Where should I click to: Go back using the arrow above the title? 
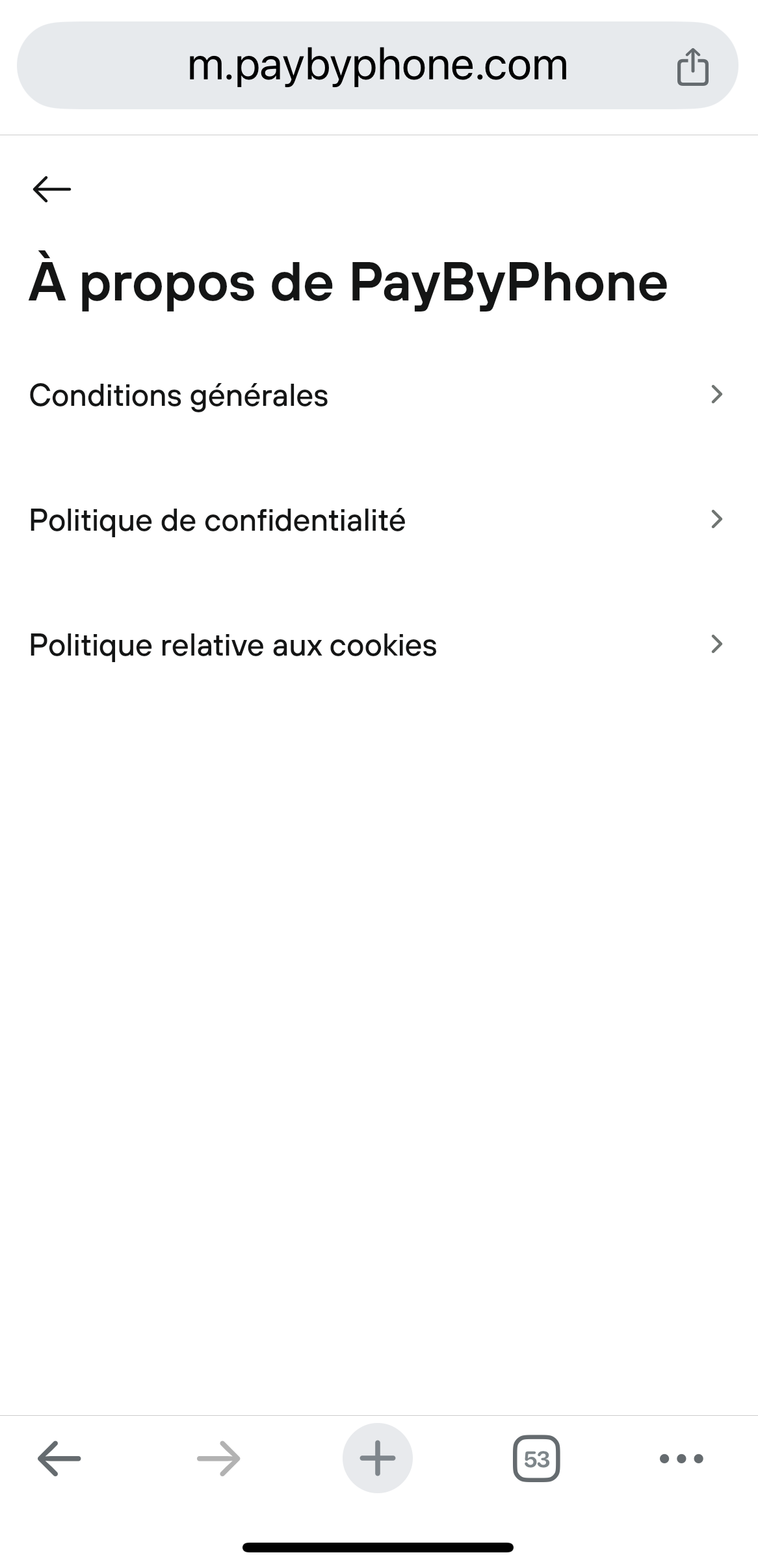51,189
